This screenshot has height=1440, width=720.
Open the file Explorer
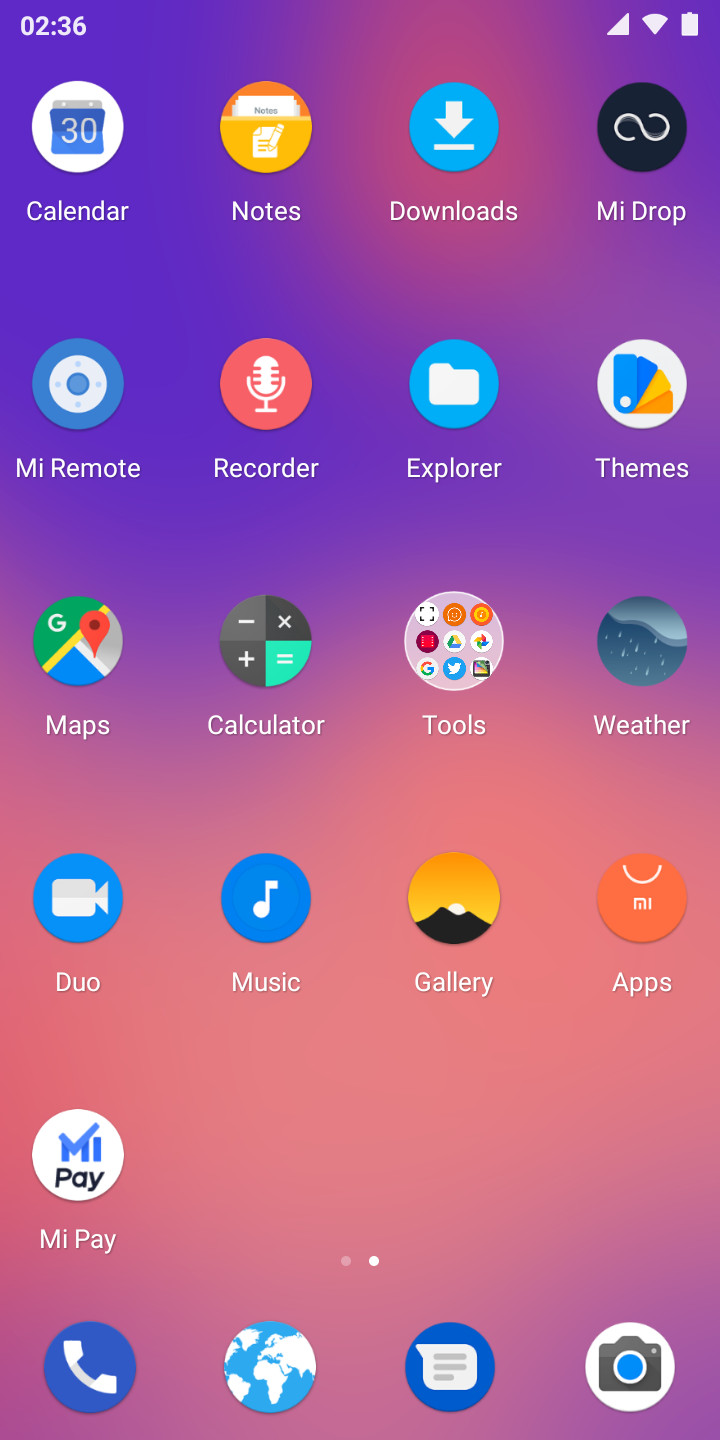(454, 384)
